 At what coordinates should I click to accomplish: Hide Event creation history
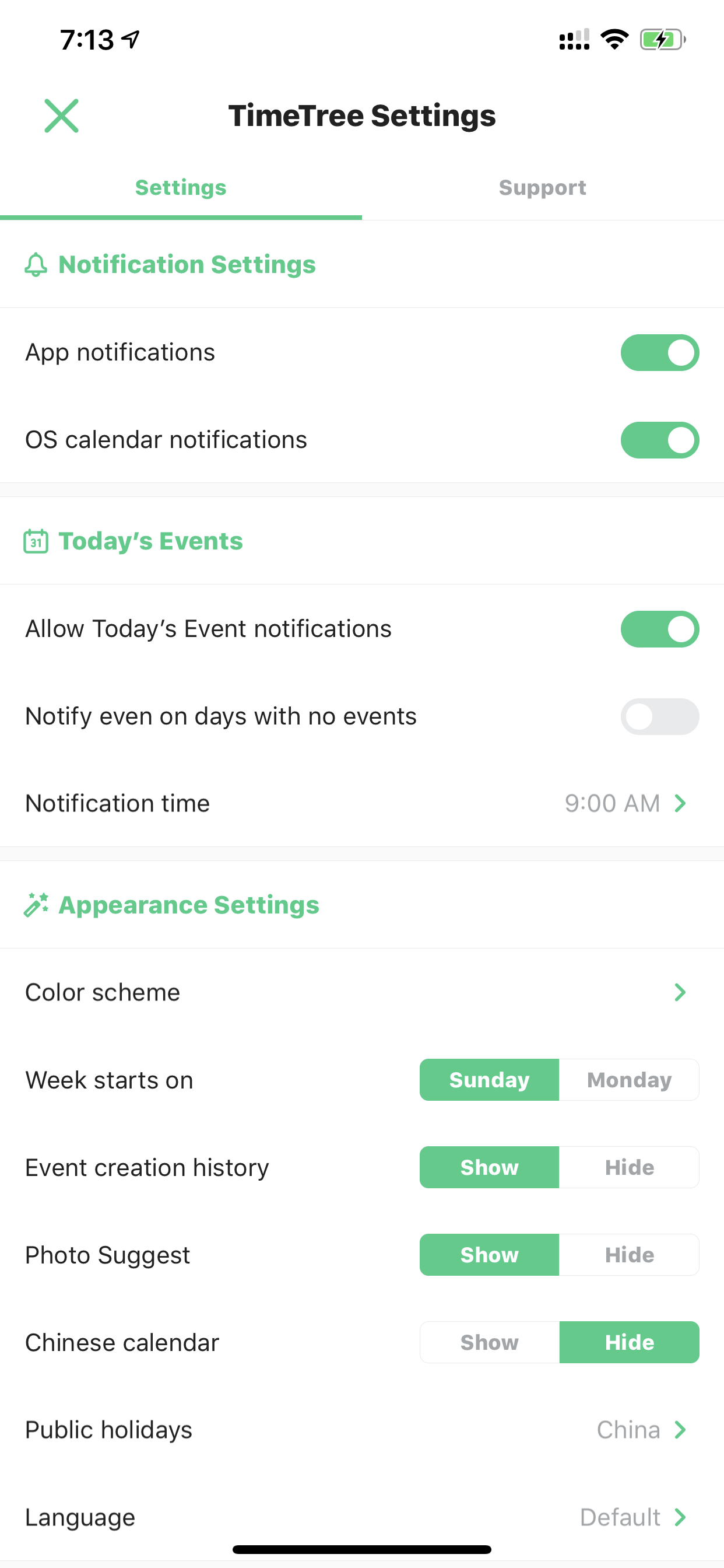[629, 1167]
